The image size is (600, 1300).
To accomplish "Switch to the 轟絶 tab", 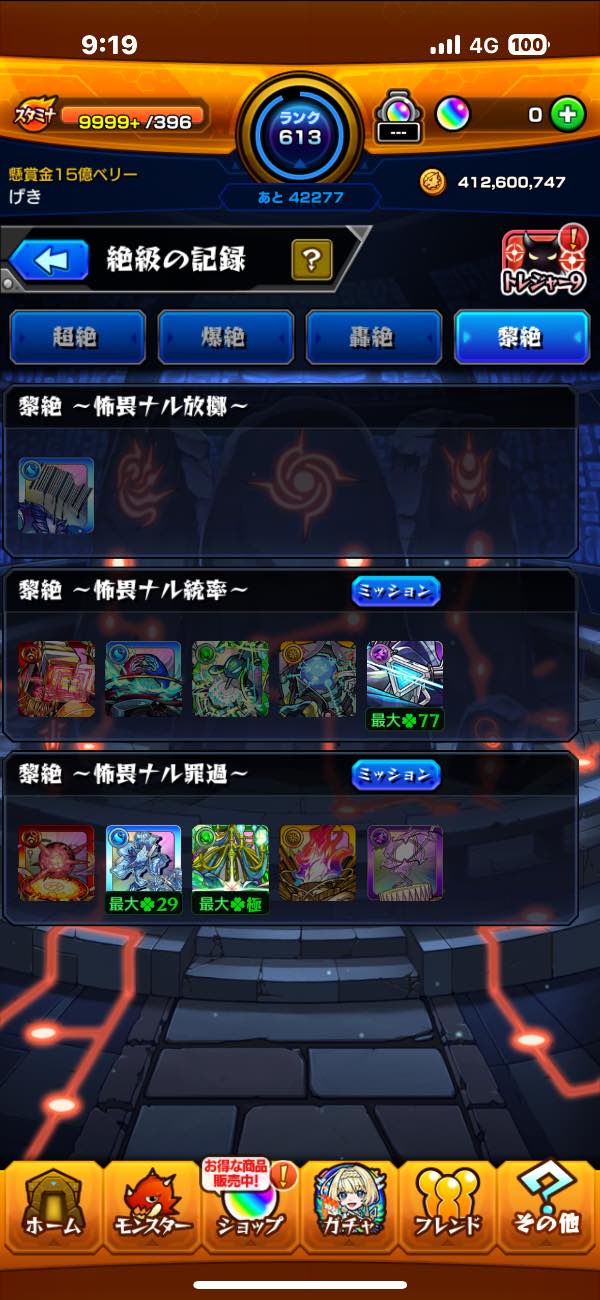I will point(373,337).
